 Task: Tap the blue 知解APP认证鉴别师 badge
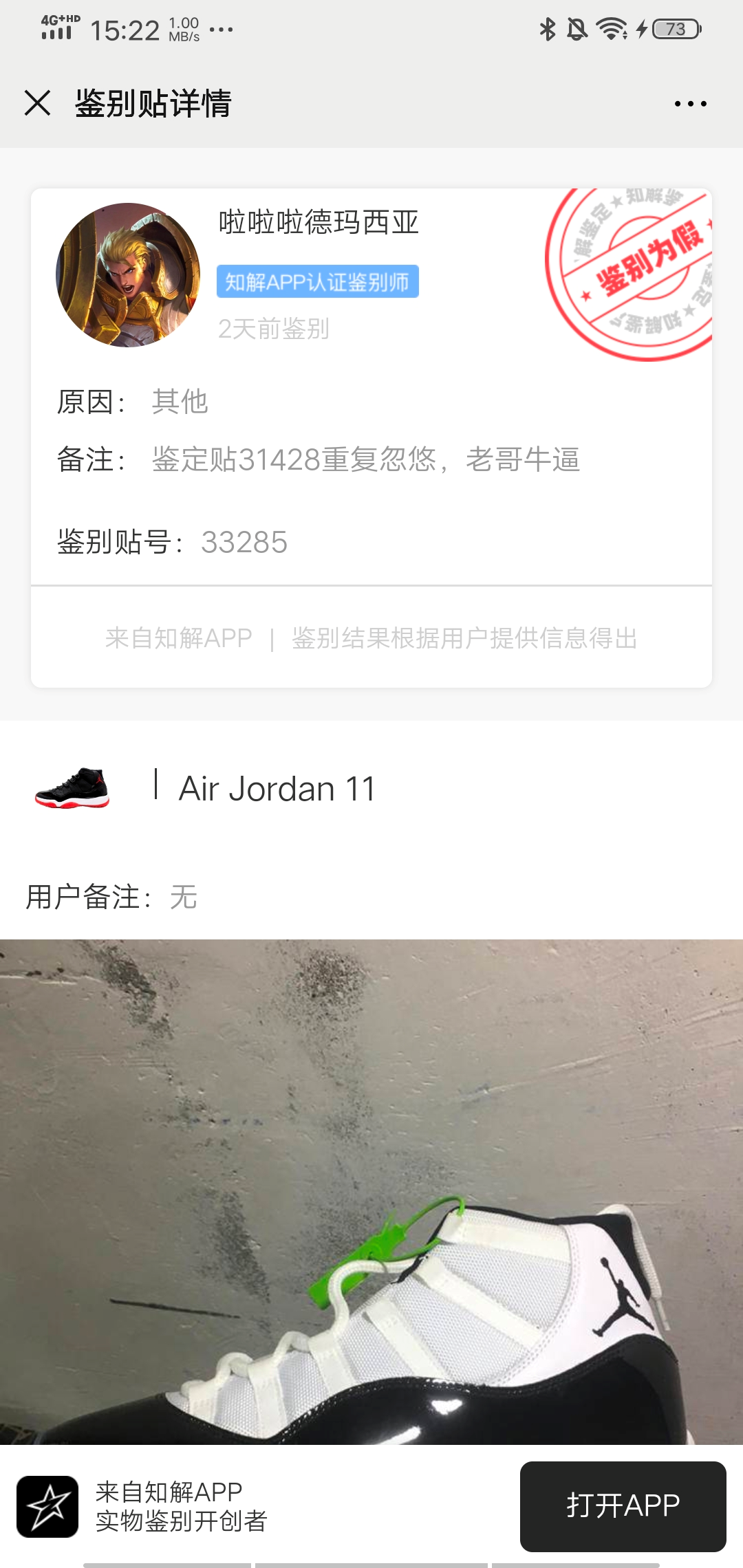[319, 282]
